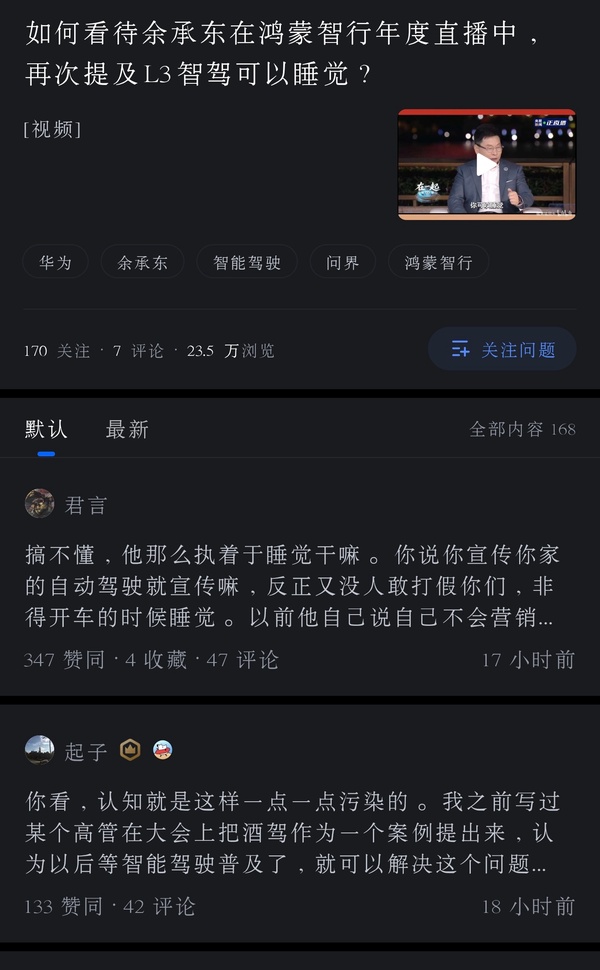Switch to the 最新 tab

(127, 429)
